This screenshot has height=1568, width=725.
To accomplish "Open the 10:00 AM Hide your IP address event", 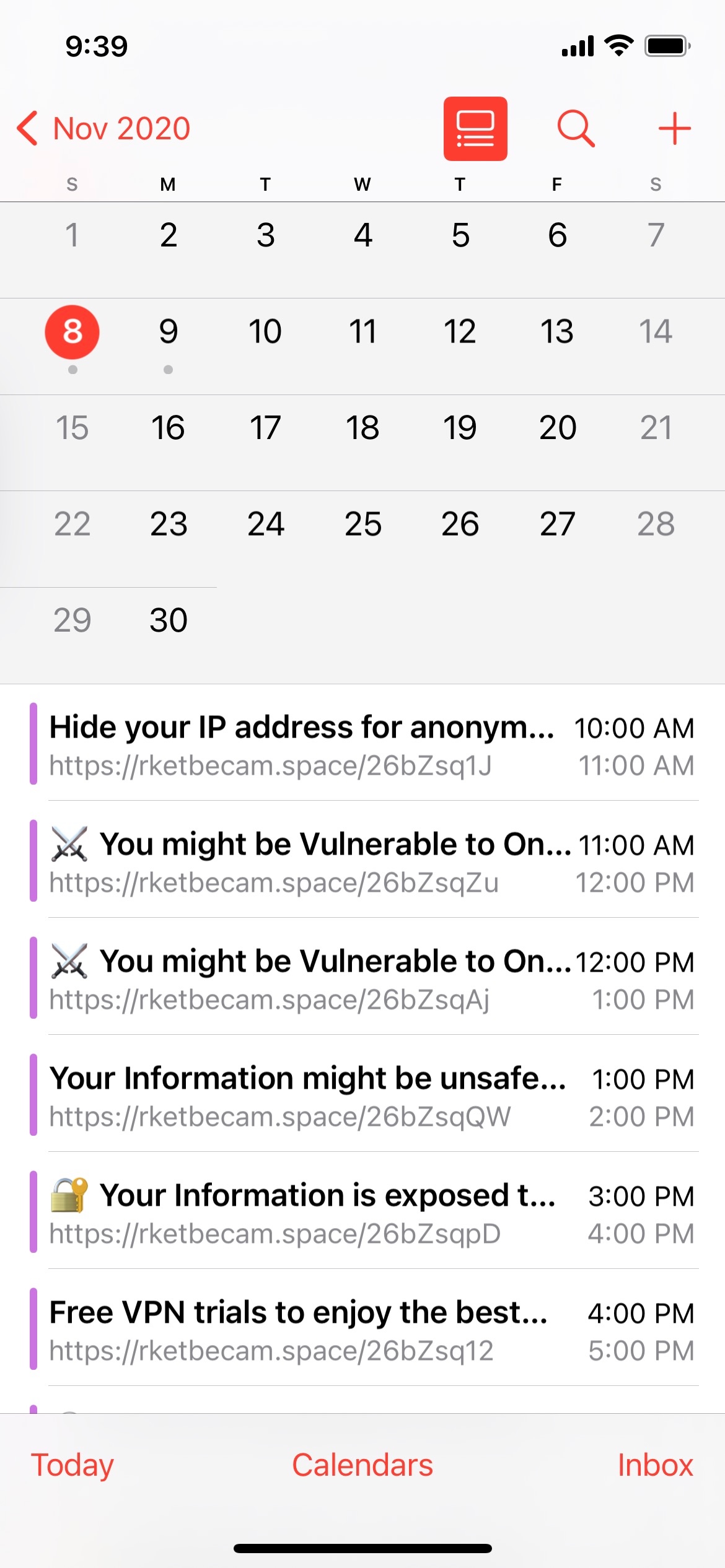I will tap(362, 745).
